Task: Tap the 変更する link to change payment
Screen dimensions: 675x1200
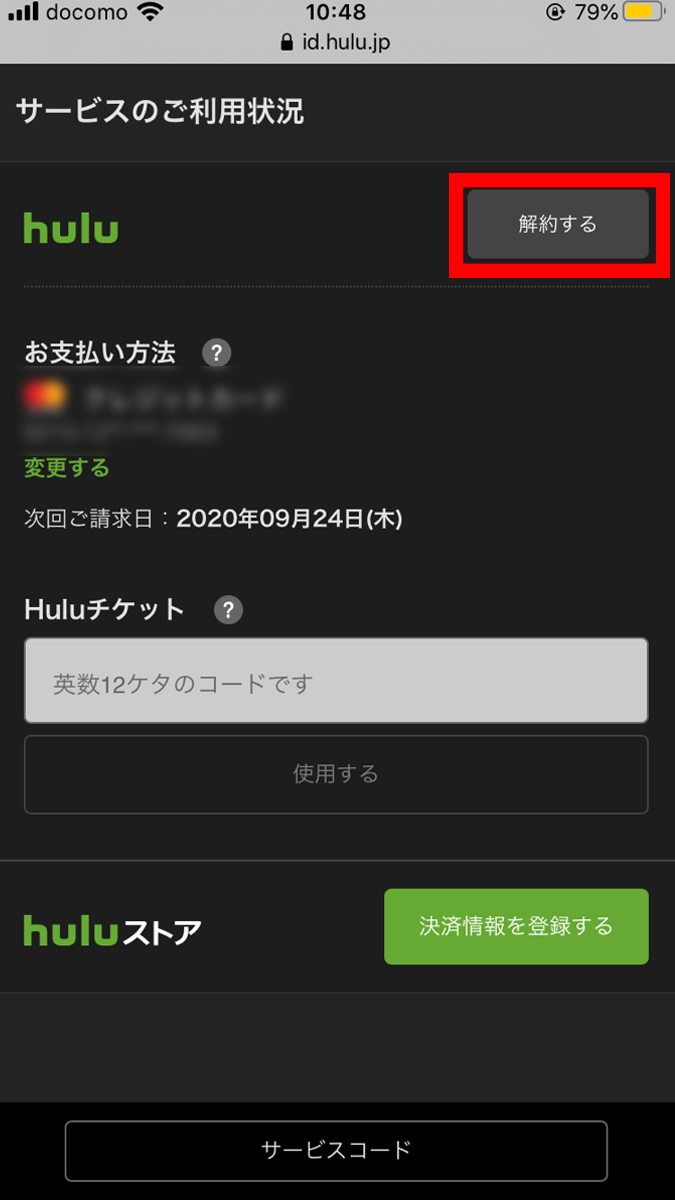Action: pyautogui.click(x=67, y=467)
